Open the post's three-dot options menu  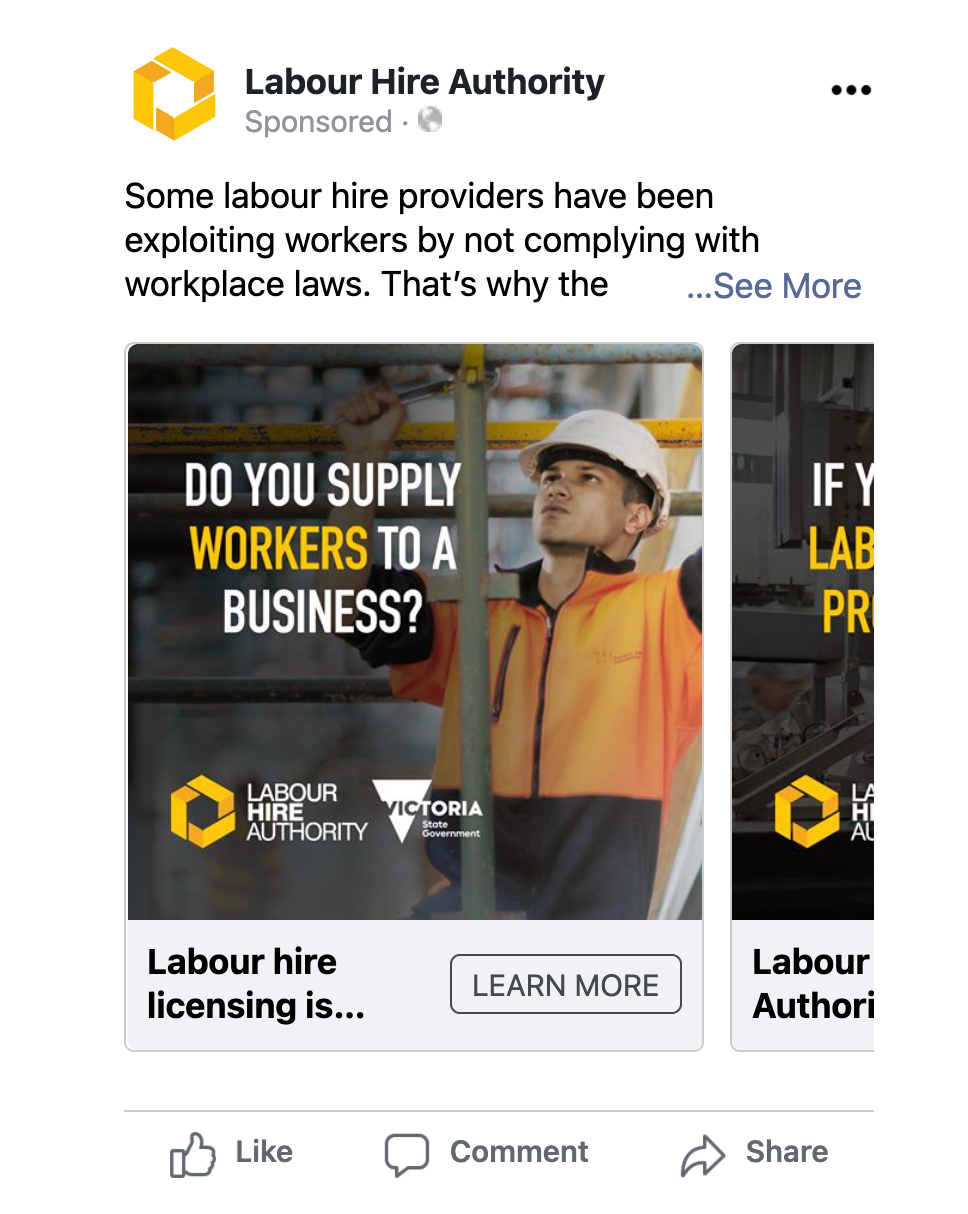pyautogui.click(x=850, y=90)
